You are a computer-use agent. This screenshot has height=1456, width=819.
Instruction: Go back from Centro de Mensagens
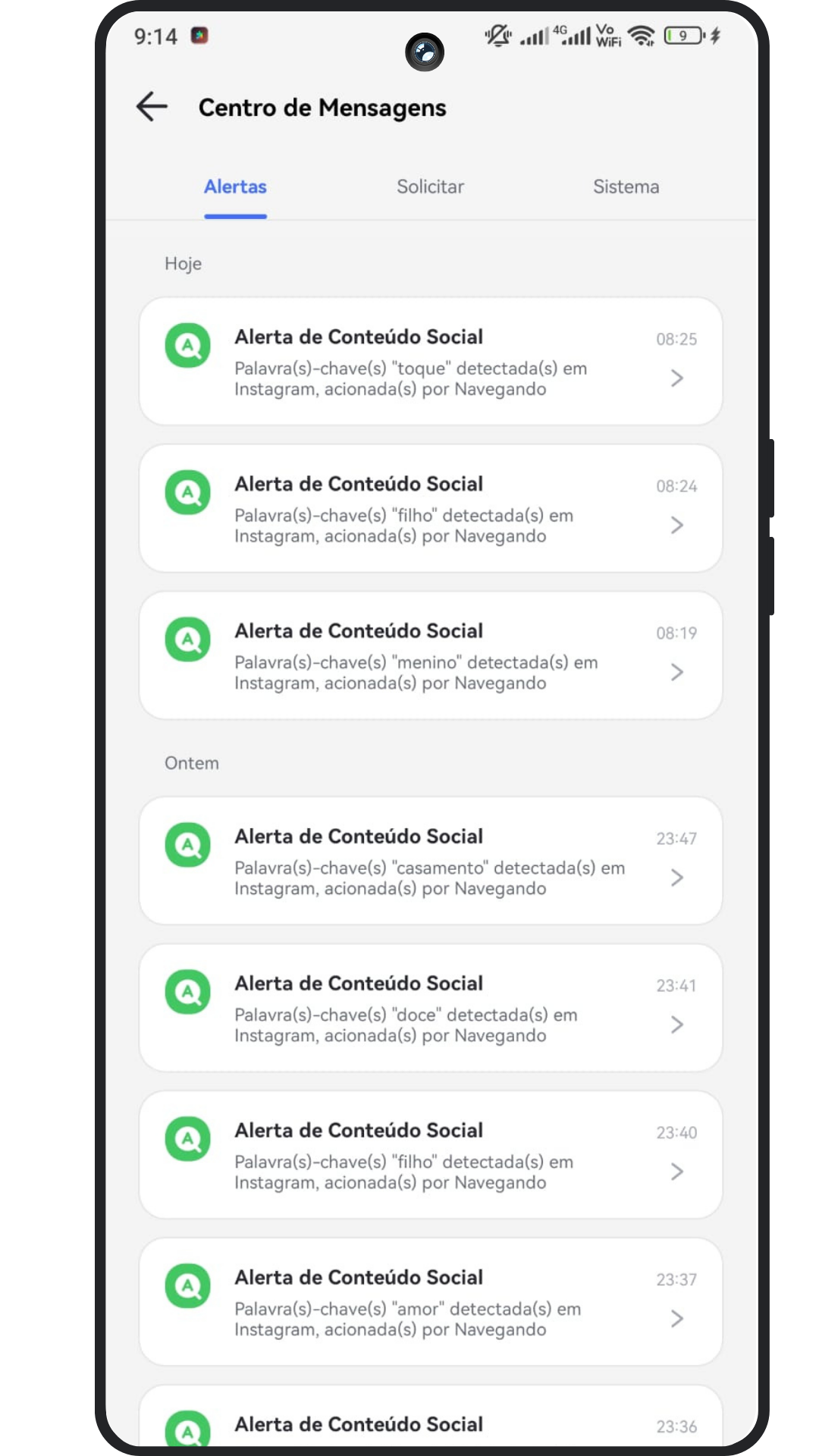click(152, 107)
